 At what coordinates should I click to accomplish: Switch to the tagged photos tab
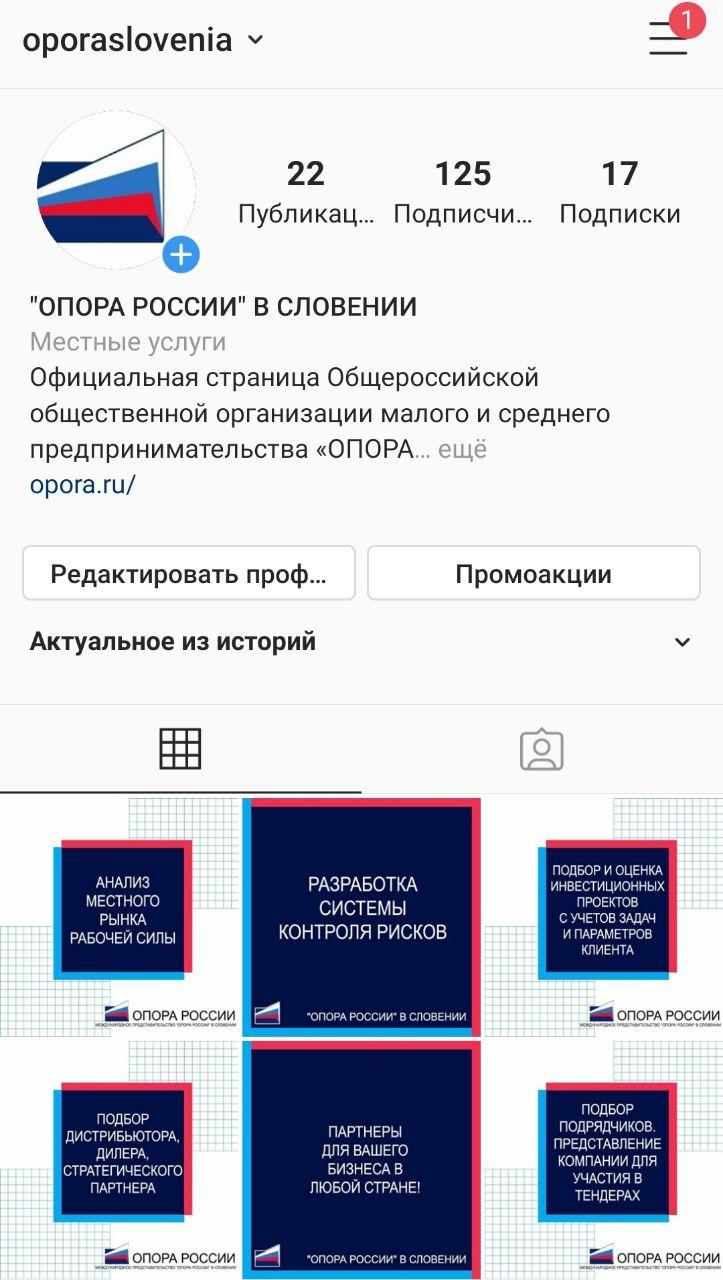pyautogui.click(x=542, y=749)
